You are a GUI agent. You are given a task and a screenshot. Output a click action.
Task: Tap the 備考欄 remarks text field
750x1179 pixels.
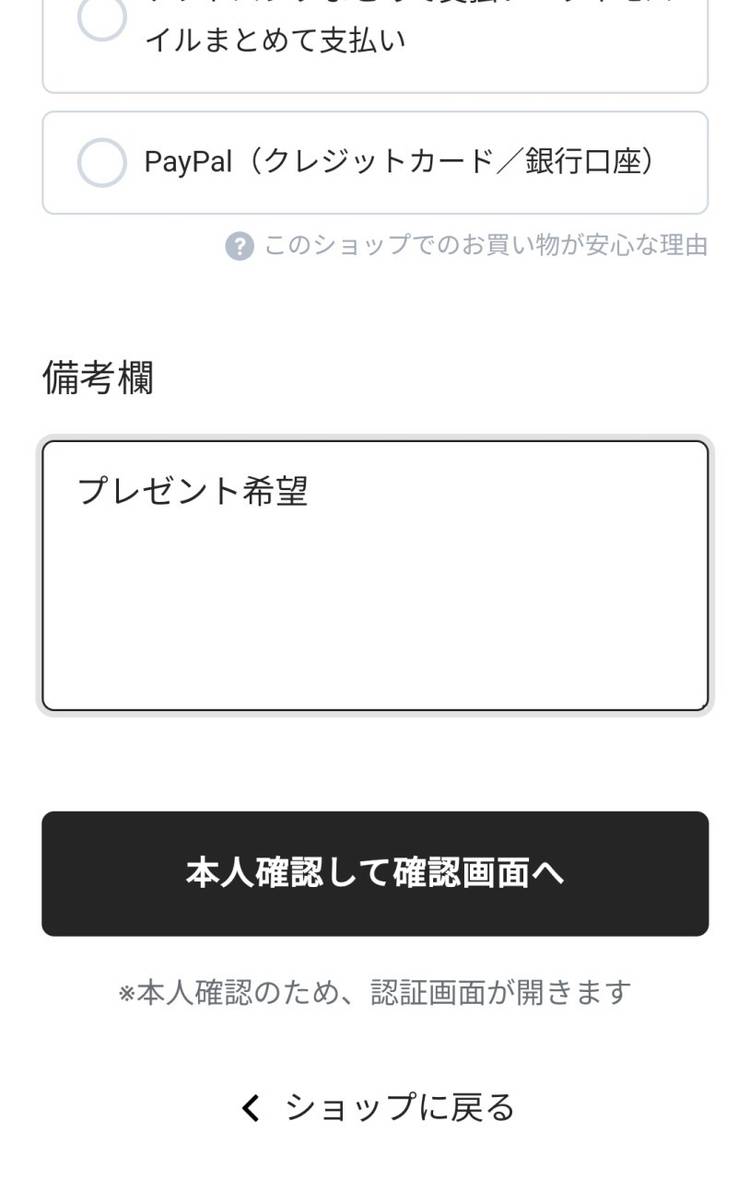[375, 575]
